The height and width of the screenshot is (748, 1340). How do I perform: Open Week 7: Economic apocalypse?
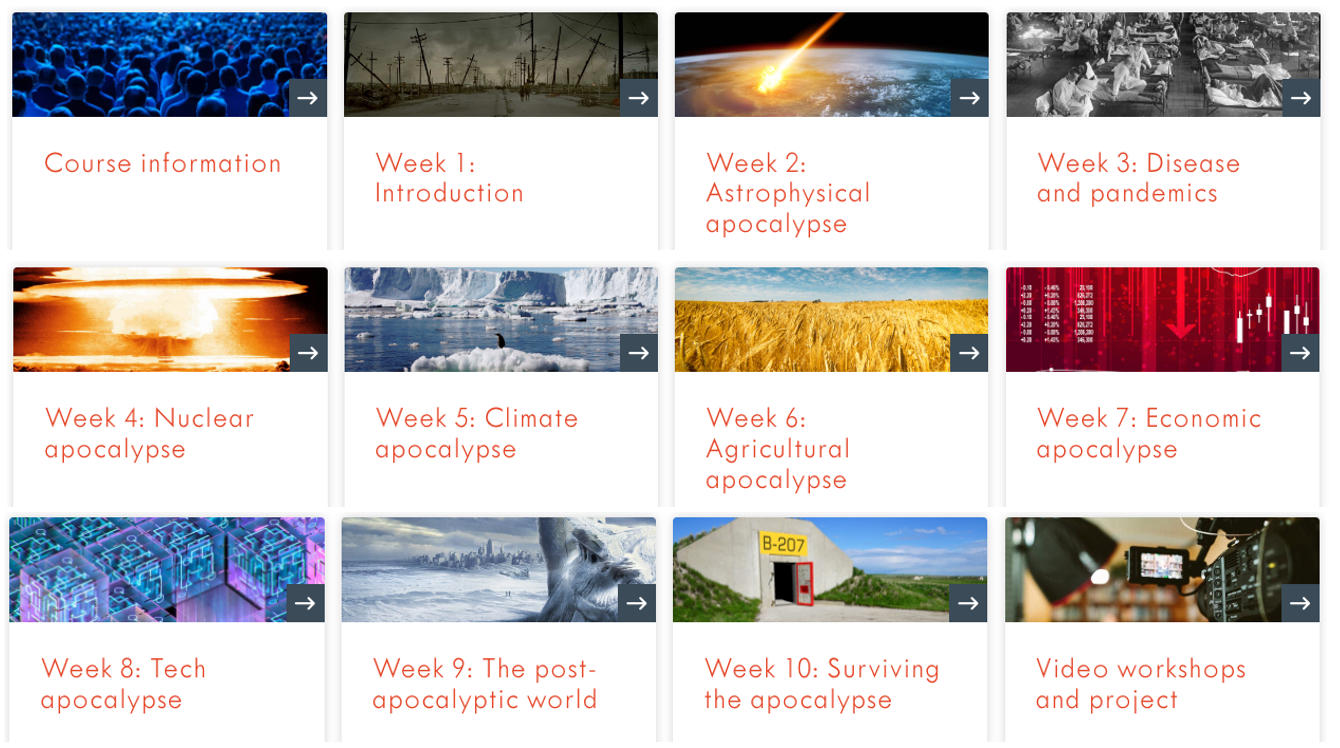1149,433
